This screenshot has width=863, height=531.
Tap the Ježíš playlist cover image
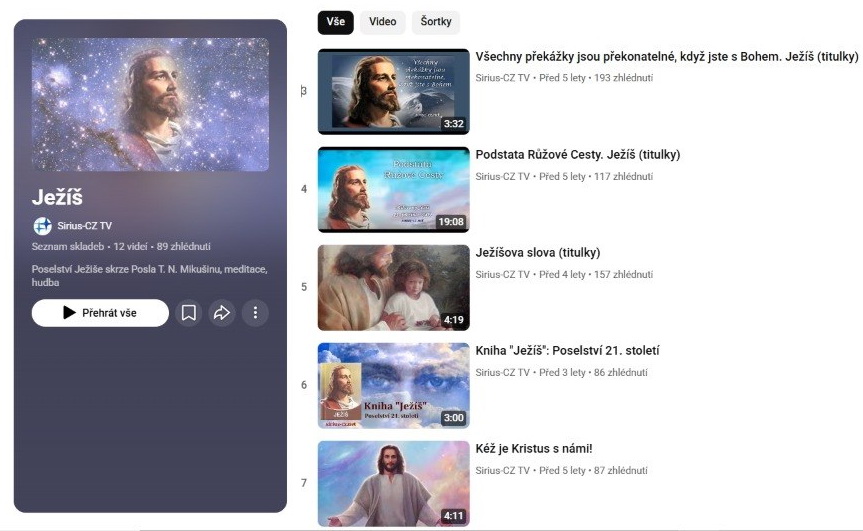pyautogui.click(x=150, y=104)
